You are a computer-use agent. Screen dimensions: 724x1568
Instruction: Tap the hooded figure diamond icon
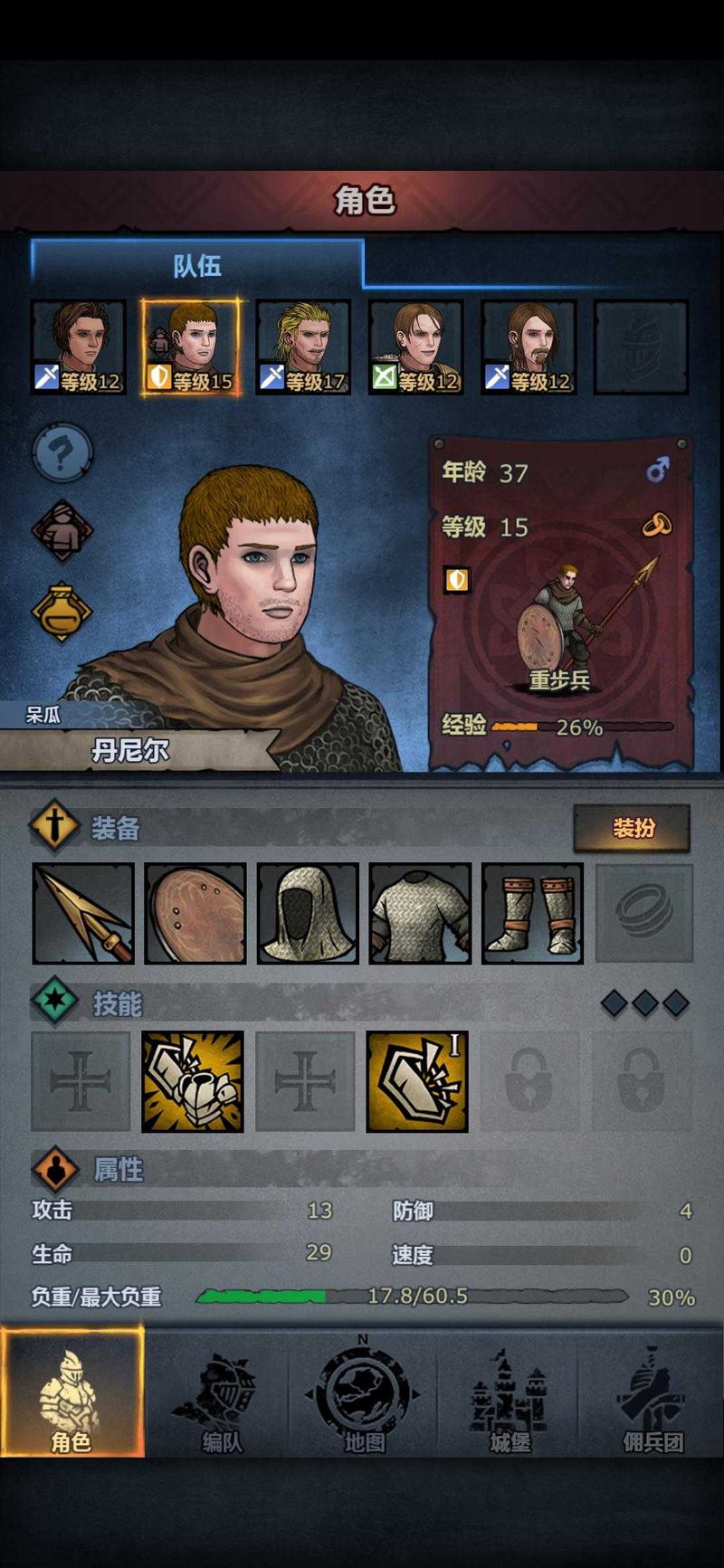[62, 531]
